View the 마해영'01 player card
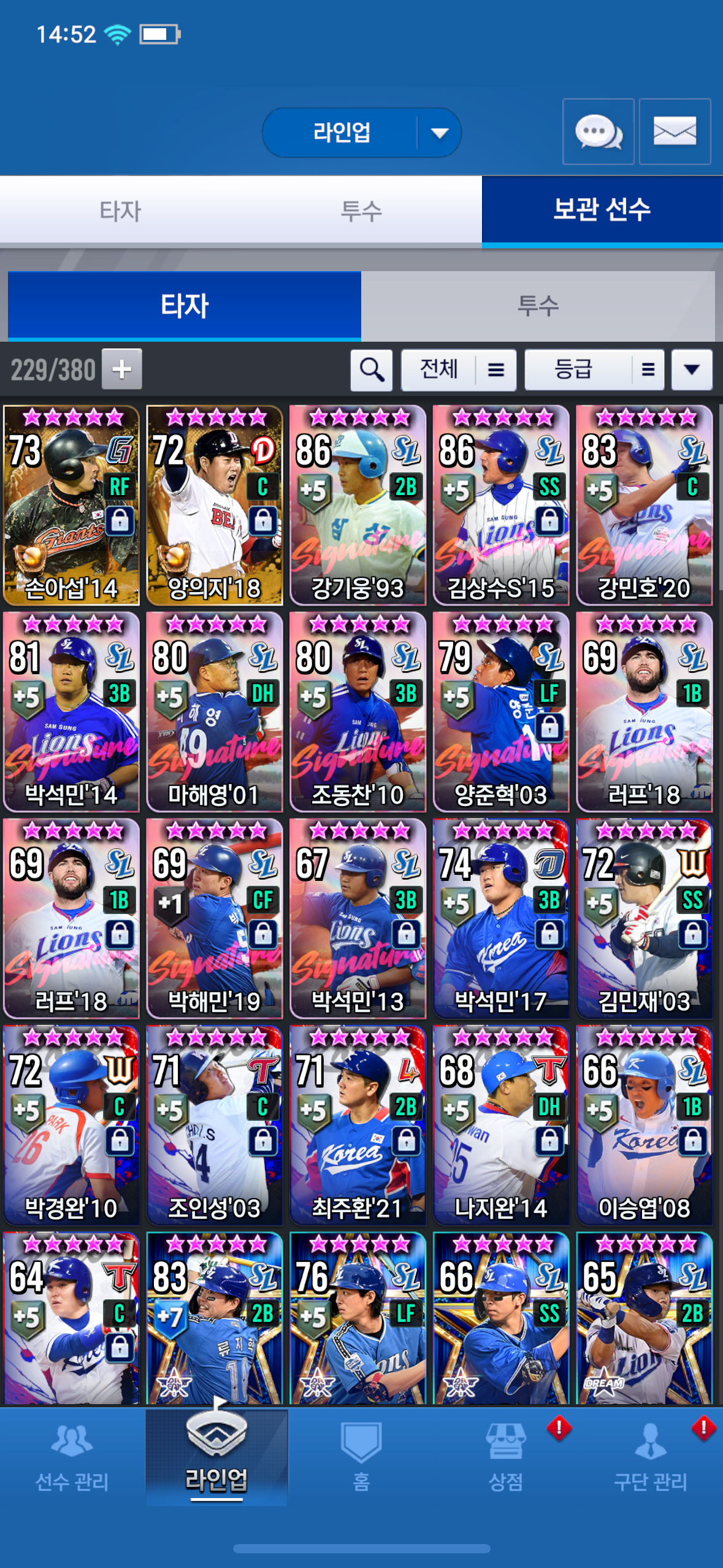This screenshot has height=1568, width=723. 214,712
